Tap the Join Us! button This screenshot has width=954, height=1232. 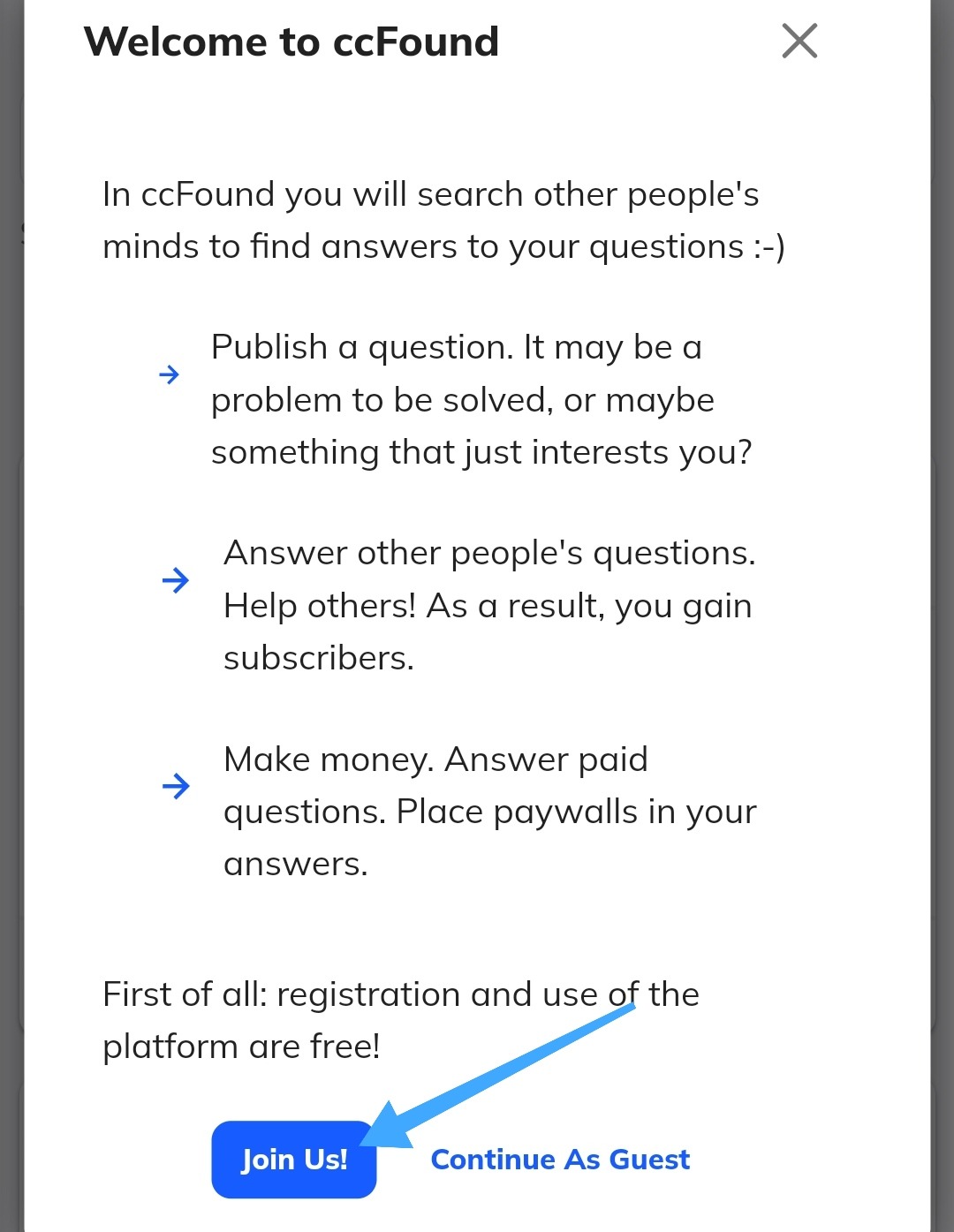pyautogui.click(x=294, y=1159)
